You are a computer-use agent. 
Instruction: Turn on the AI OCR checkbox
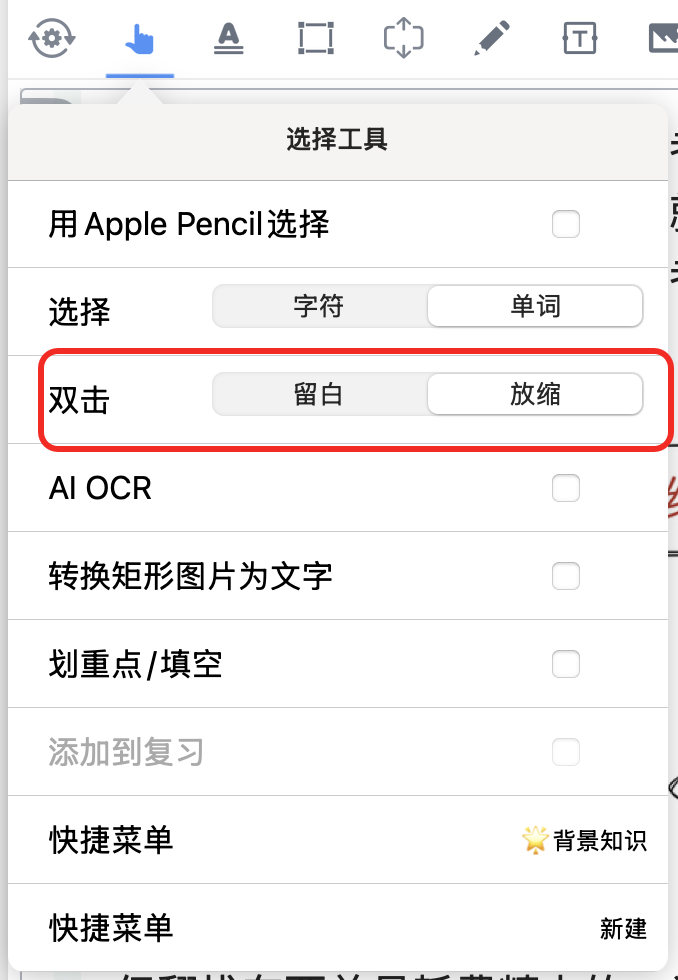click(x=566, y=488)
